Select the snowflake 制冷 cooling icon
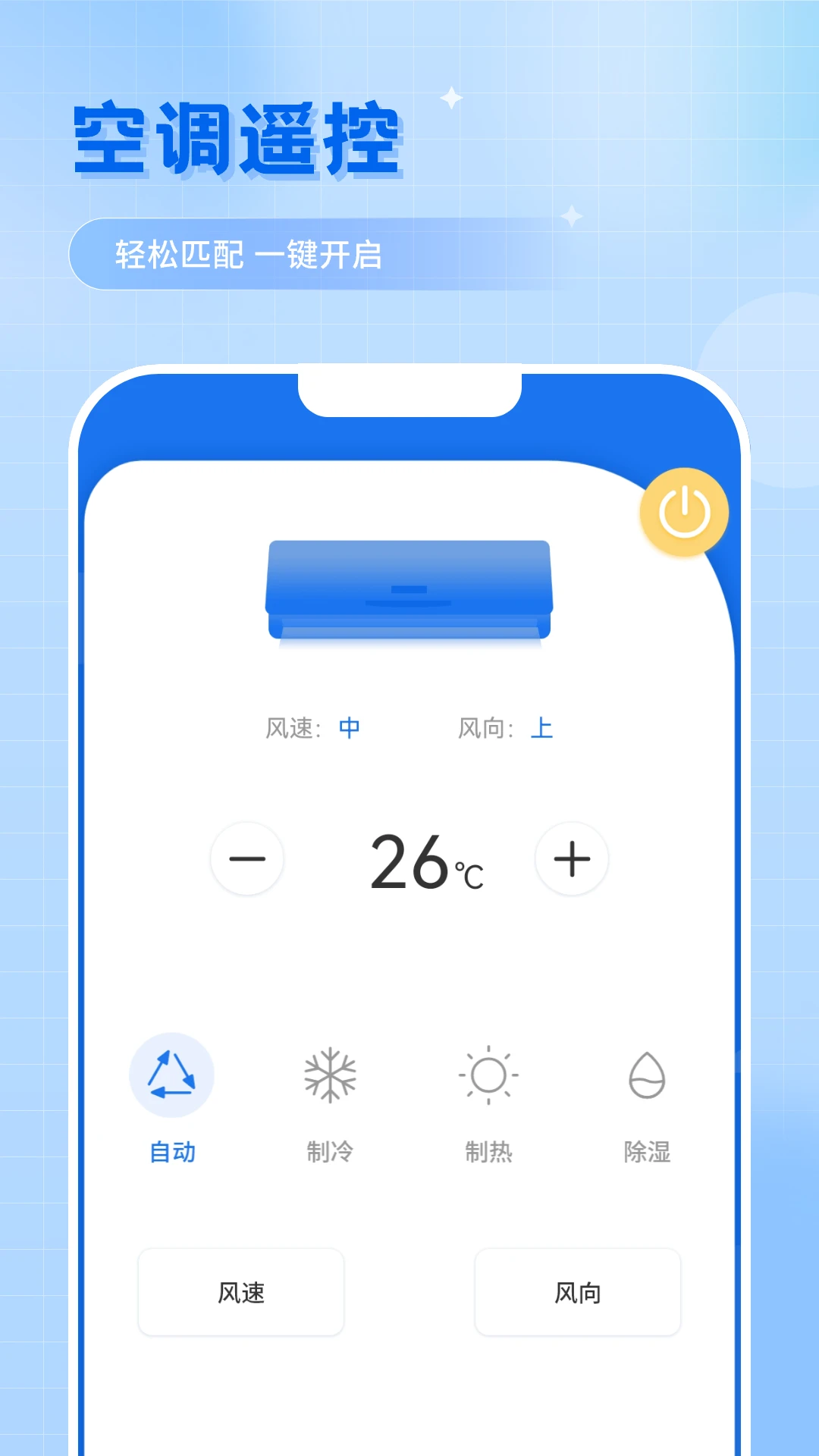This screenshot has width=819, height=1456. [x=330, y=1075]
